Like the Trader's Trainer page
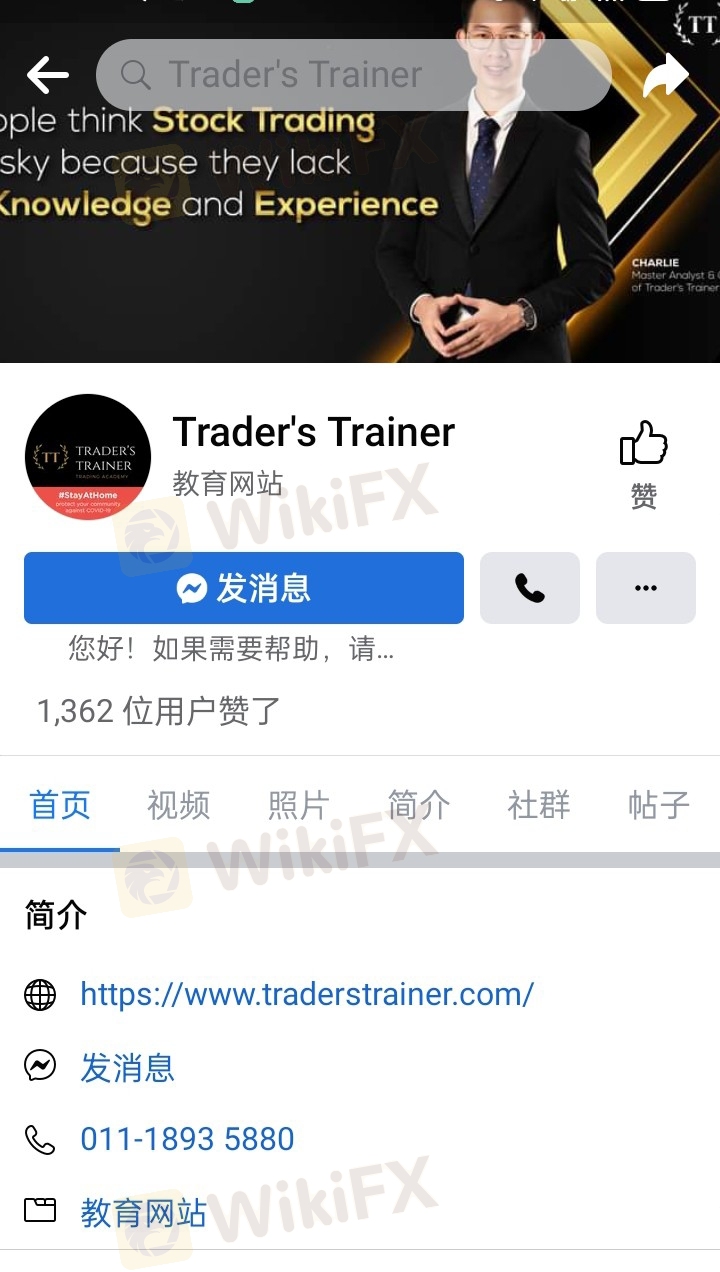Viewport: 720px width, 1272px height. click(x=643, y=463)
